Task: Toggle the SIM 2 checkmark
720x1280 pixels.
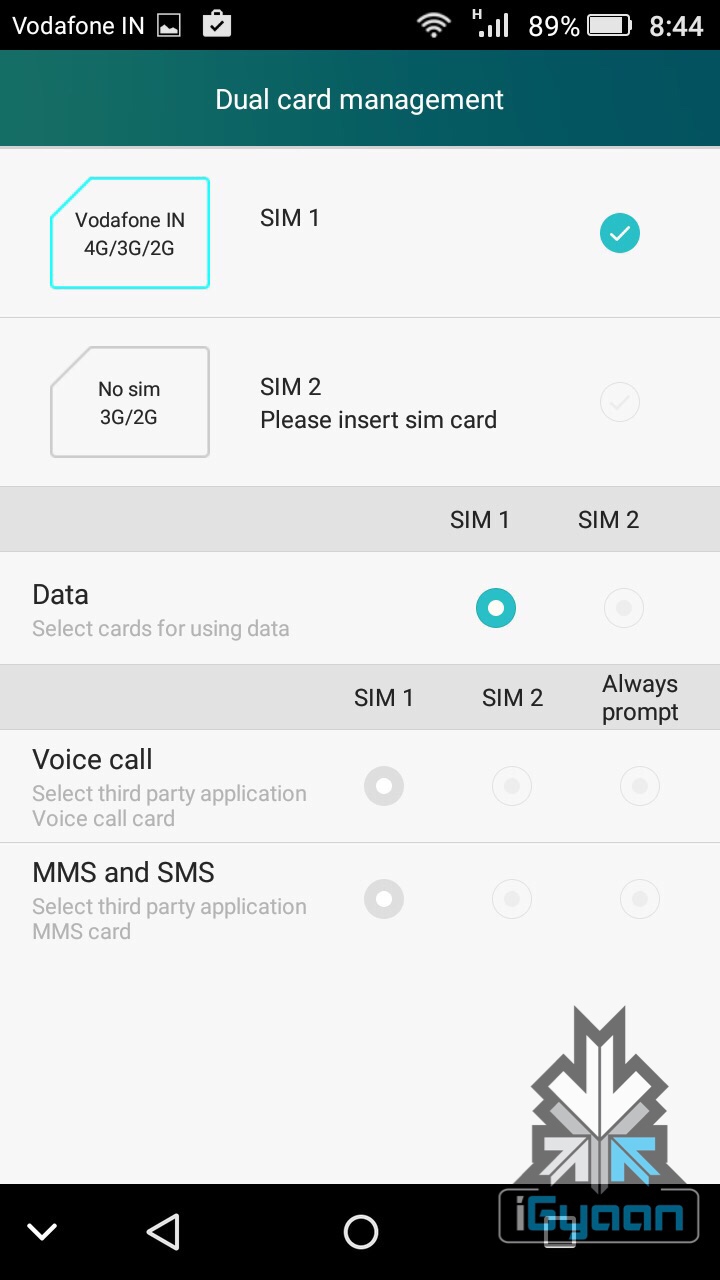Action: [620, 403]
